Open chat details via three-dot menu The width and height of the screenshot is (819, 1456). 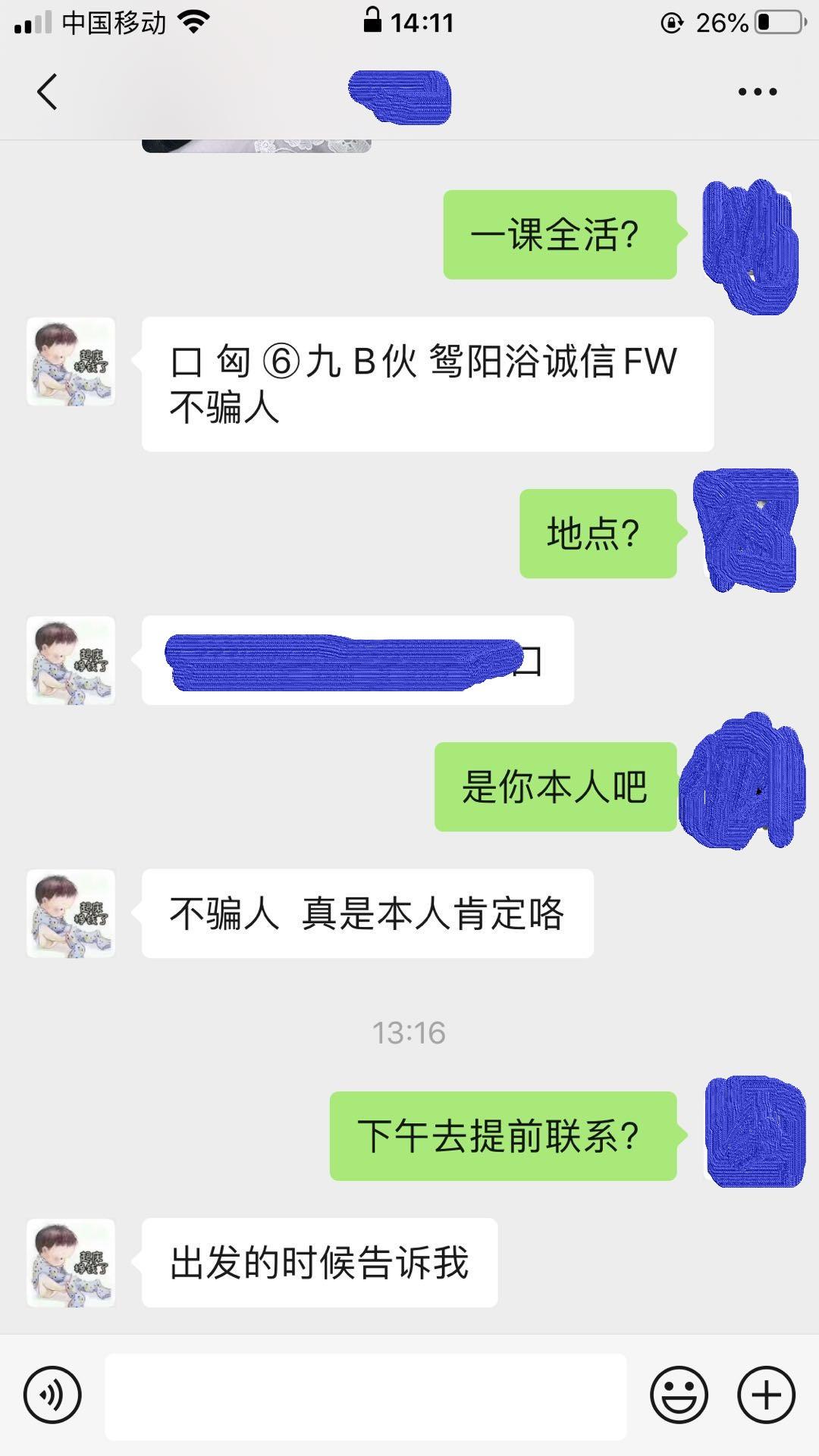[x=757, y=92]
